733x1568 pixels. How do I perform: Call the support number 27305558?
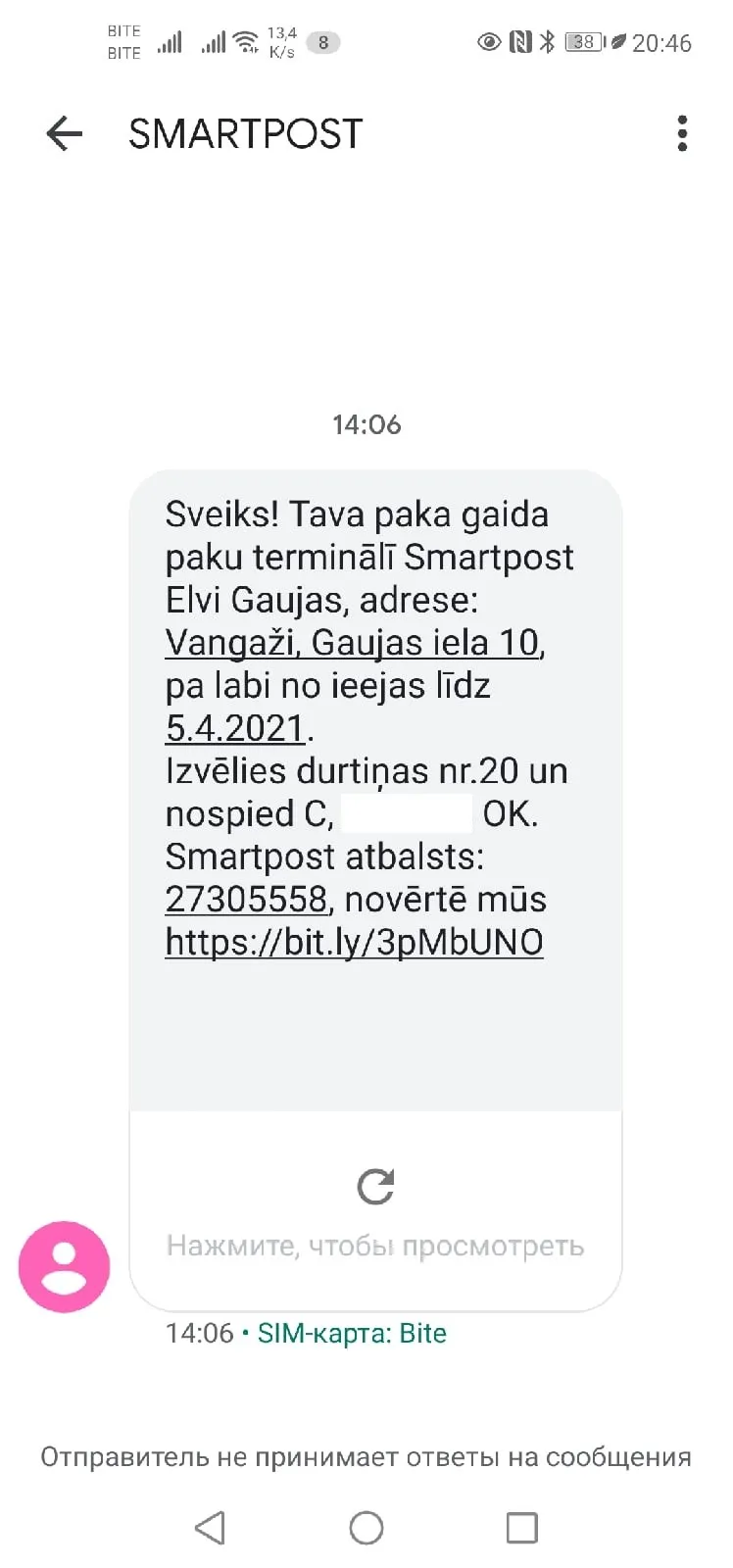pyautogui.click(x=246, y=899)
